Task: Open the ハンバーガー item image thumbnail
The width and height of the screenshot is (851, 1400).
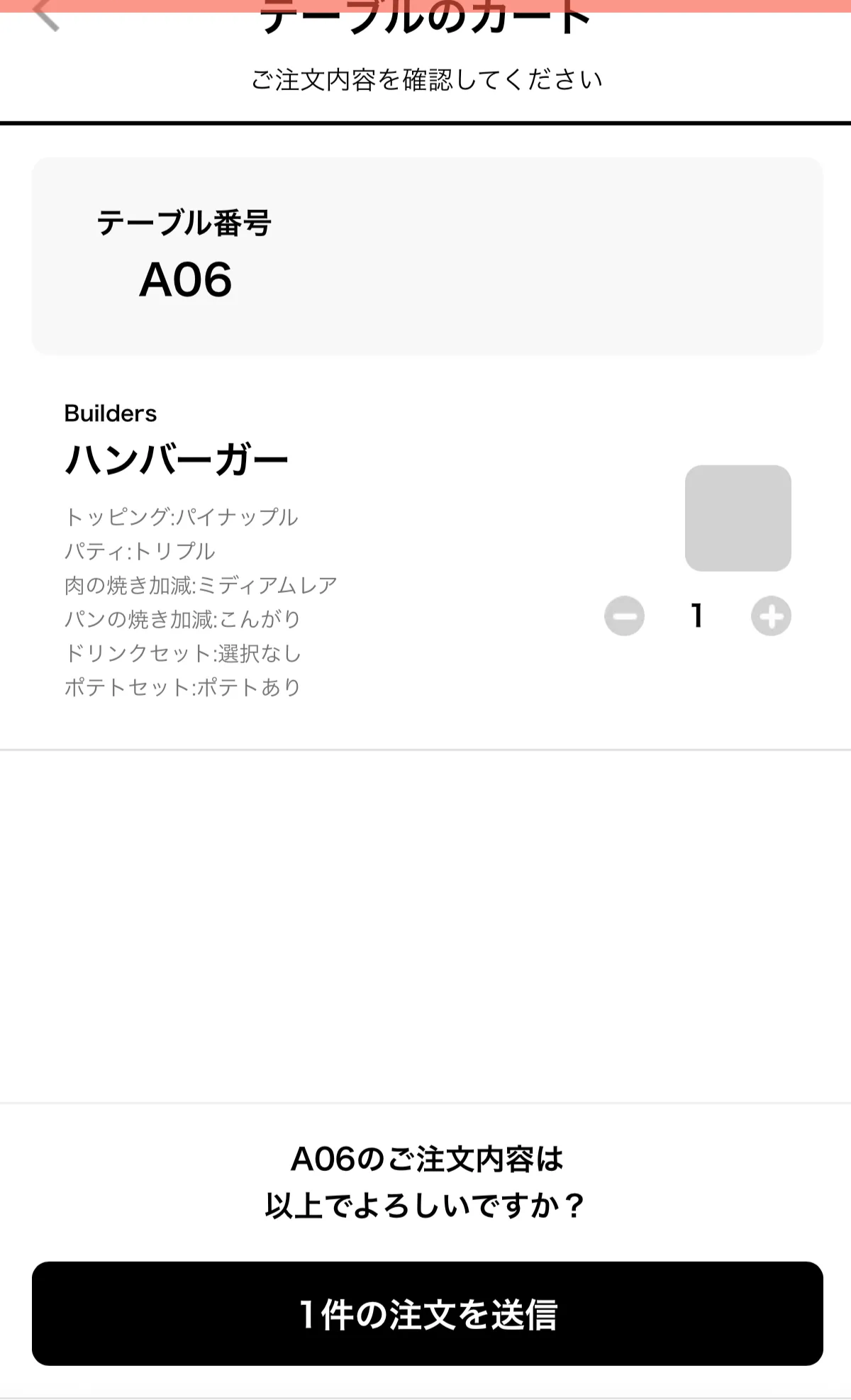Action: coord(738,518)
